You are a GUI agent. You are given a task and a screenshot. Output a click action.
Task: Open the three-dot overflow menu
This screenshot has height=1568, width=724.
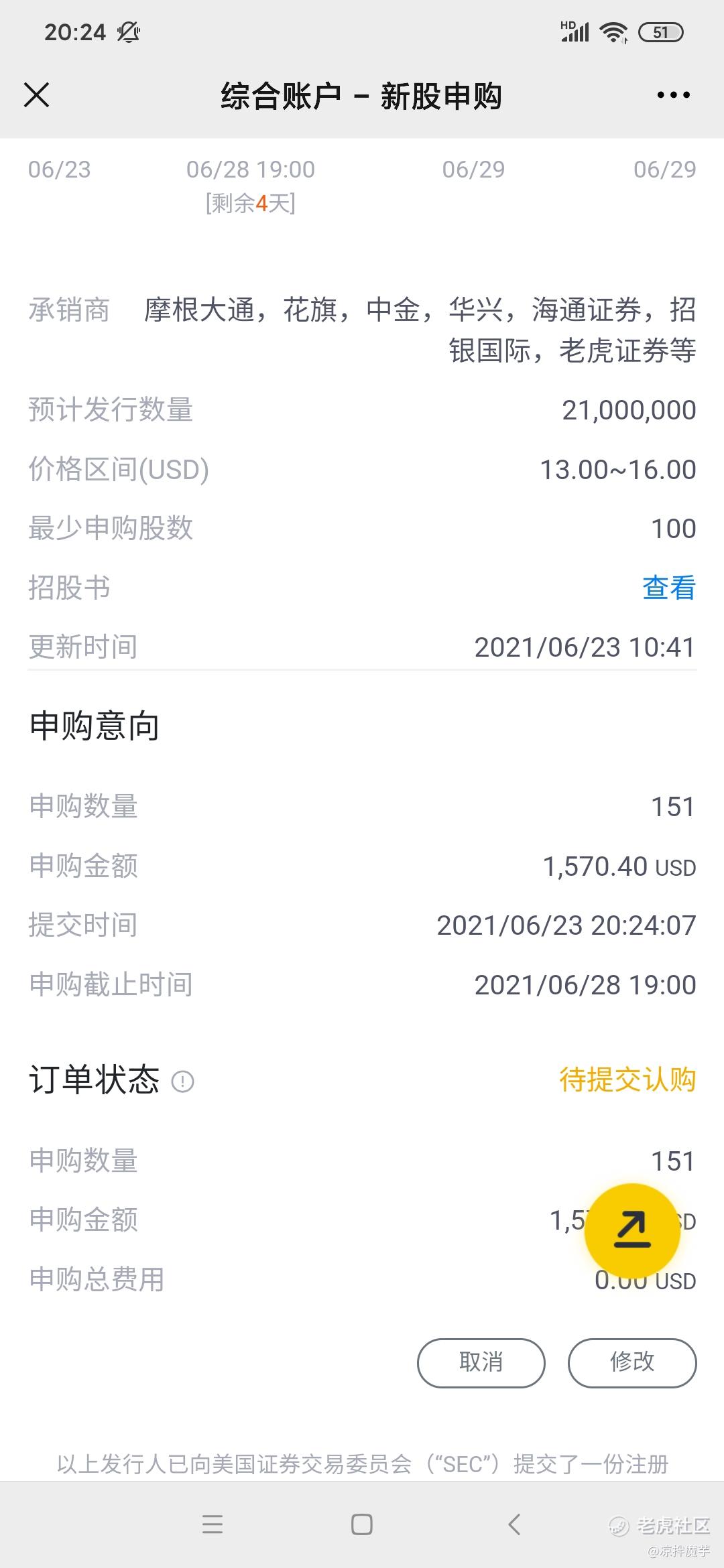(x=673, y=95)
